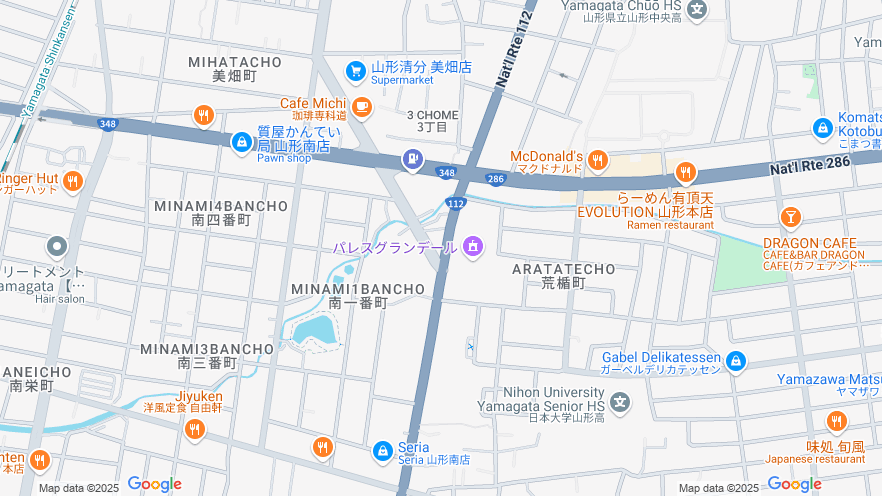The image size is (882, 496).
Task: Tap the 質屋かんてい局 pawn shop pin
Action: (x=241, y=143)
